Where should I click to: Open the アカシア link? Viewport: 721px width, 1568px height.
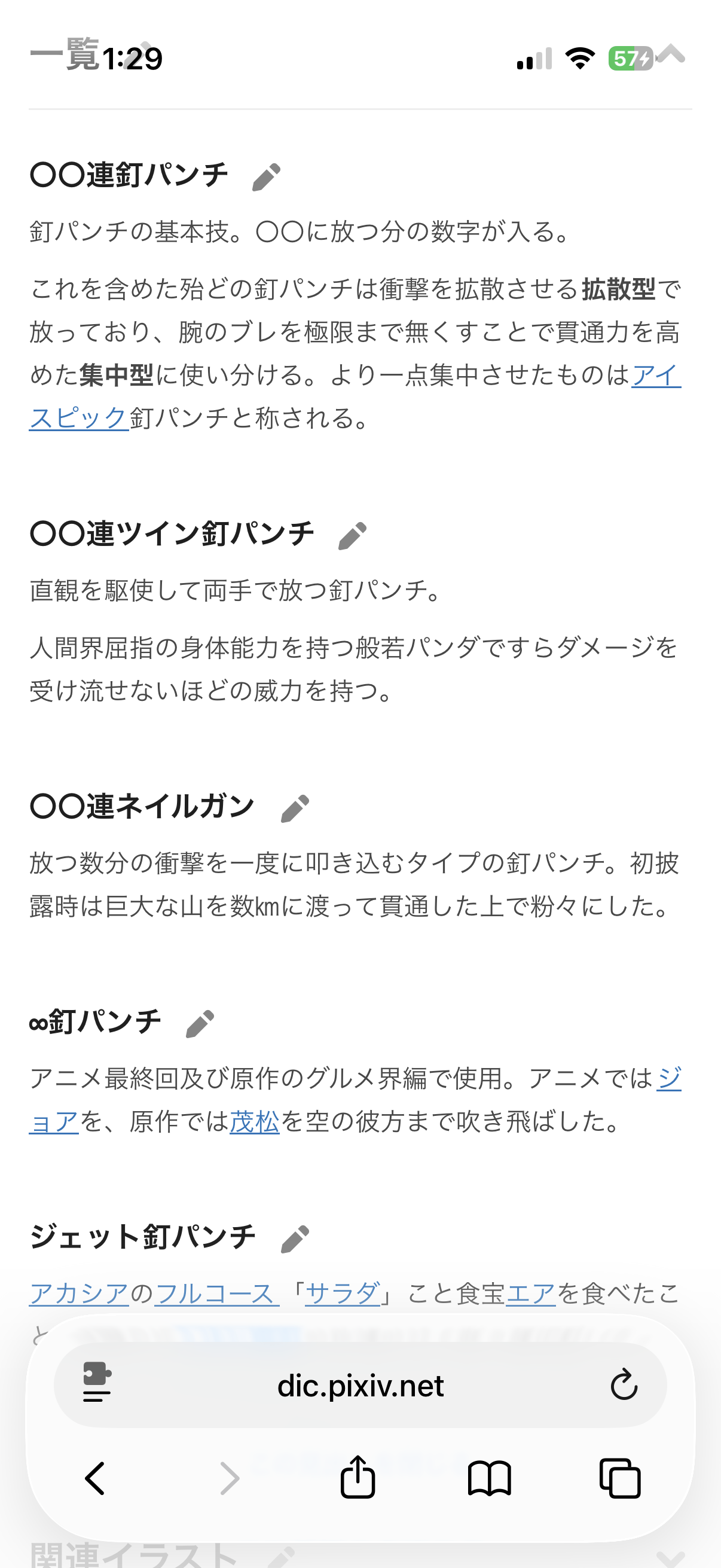(x=79, y=1294)
